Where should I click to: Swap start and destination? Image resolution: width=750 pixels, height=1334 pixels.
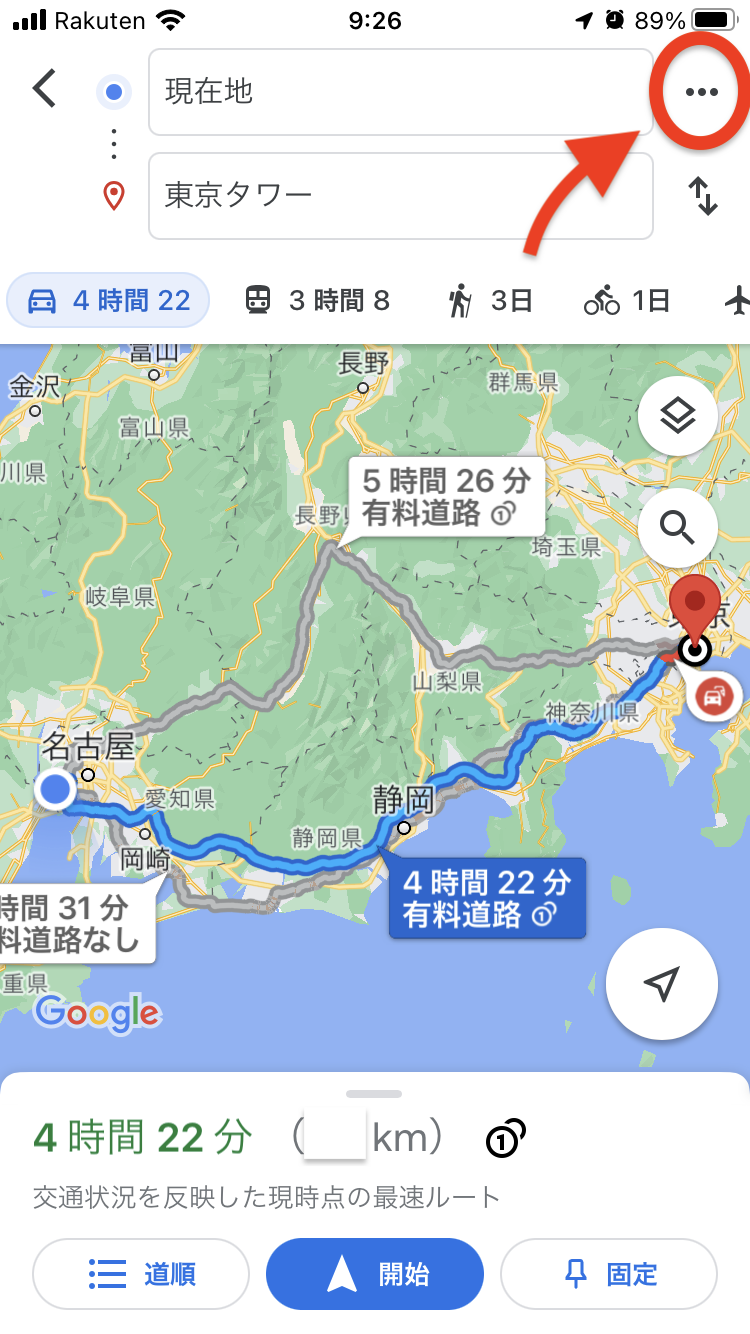pos(704,195)
